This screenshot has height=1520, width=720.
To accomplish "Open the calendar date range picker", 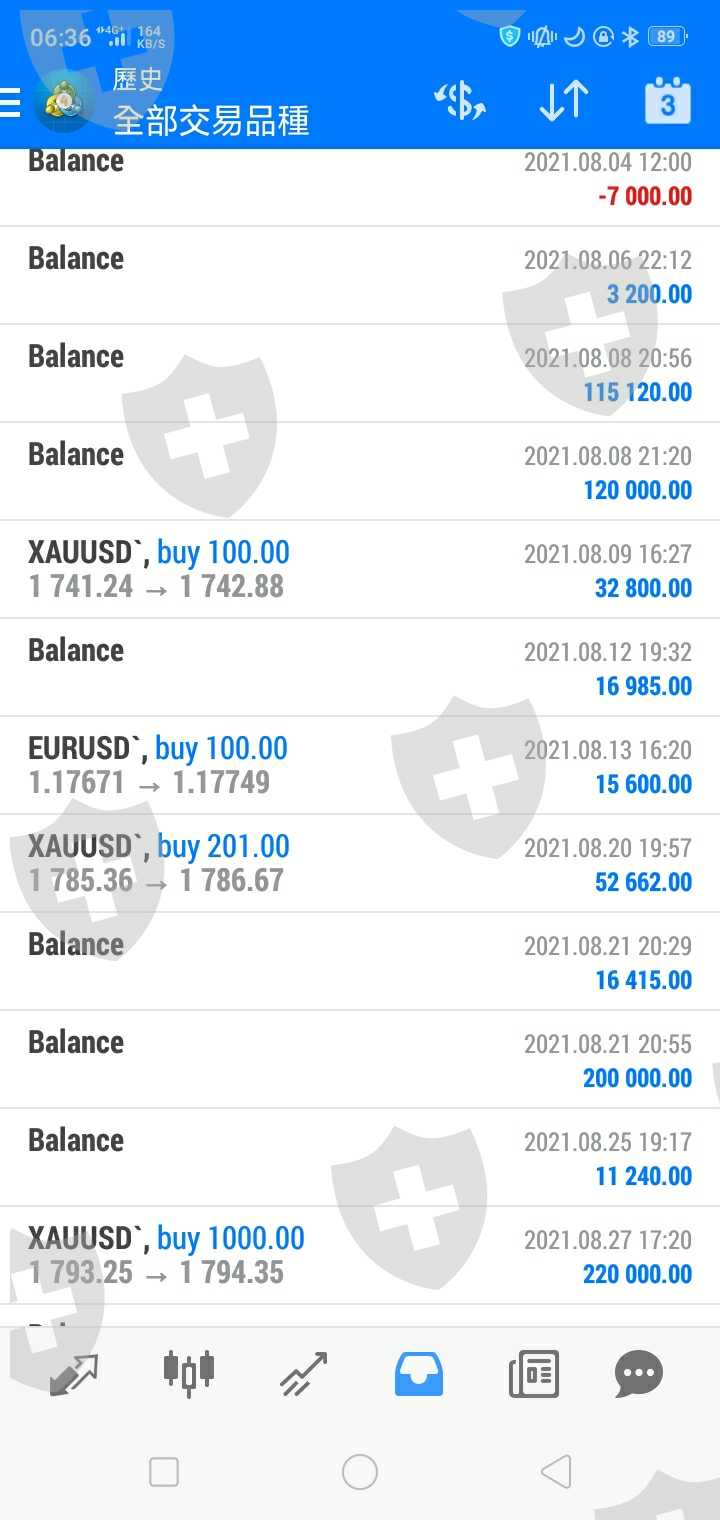I will tap(667, 102).
